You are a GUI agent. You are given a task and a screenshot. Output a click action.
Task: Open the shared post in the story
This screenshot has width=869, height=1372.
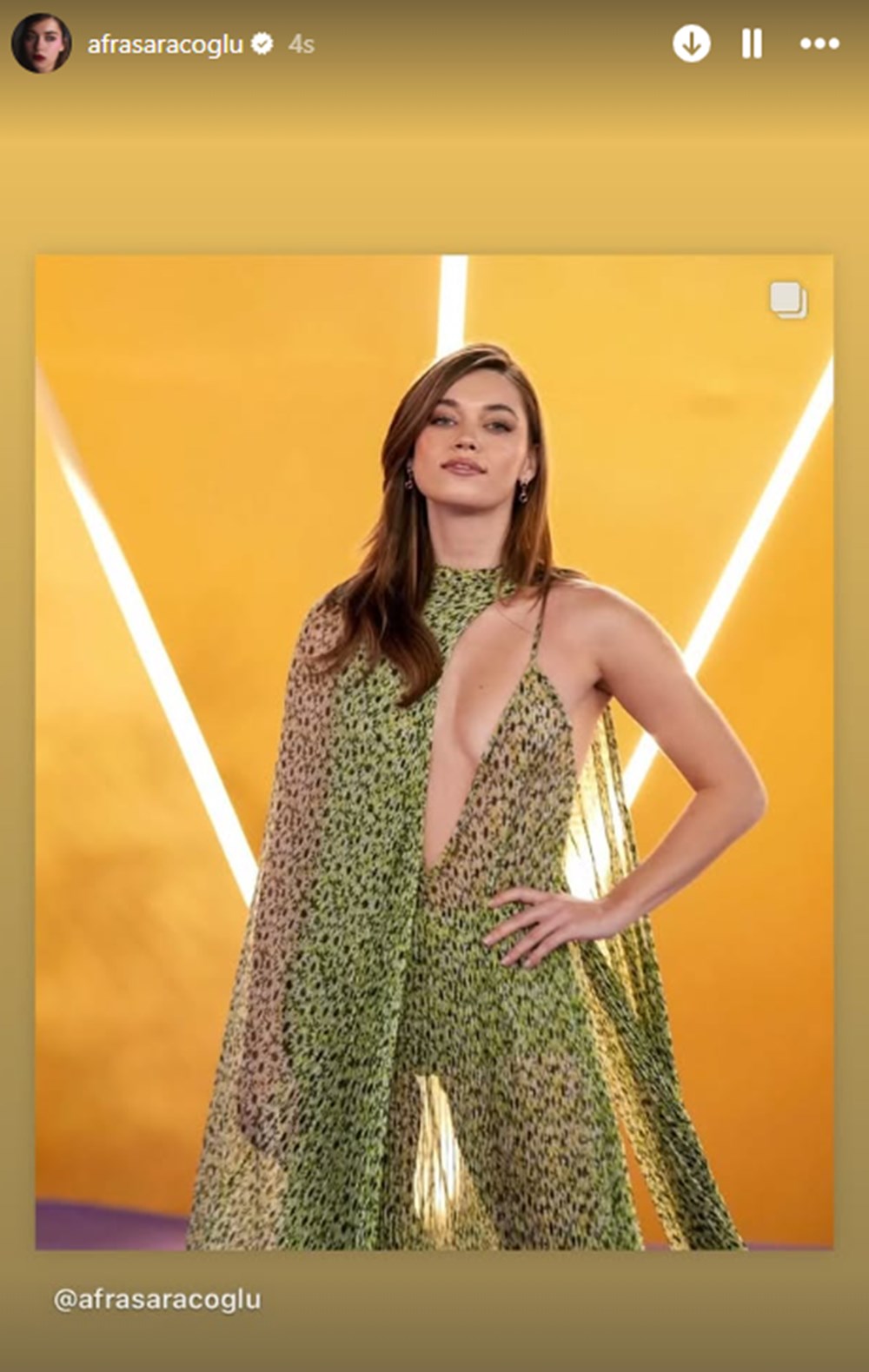434,752
